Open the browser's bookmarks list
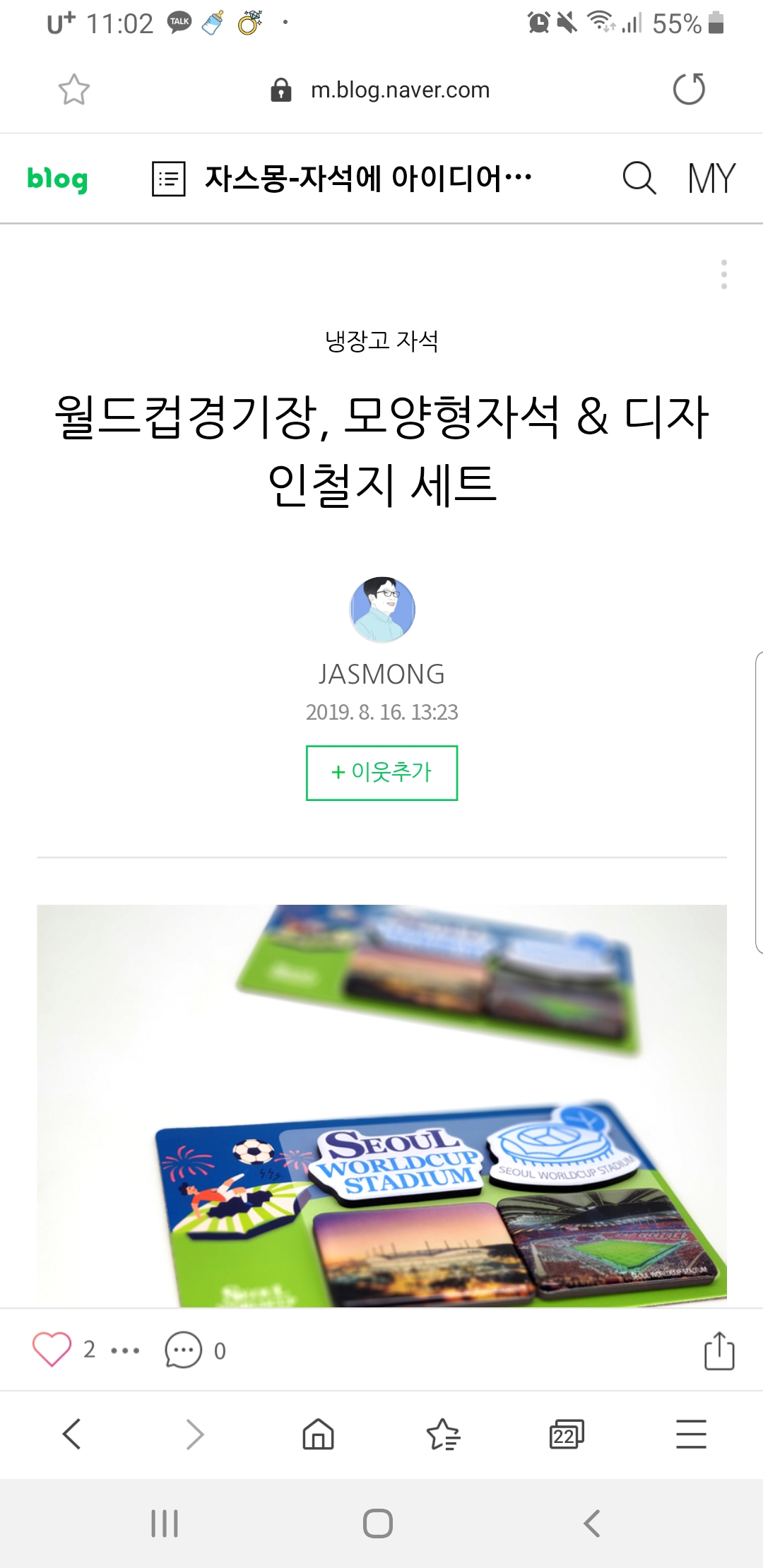The height and width of the screenshot is (1568, 763). click(x=443, y=1435)
